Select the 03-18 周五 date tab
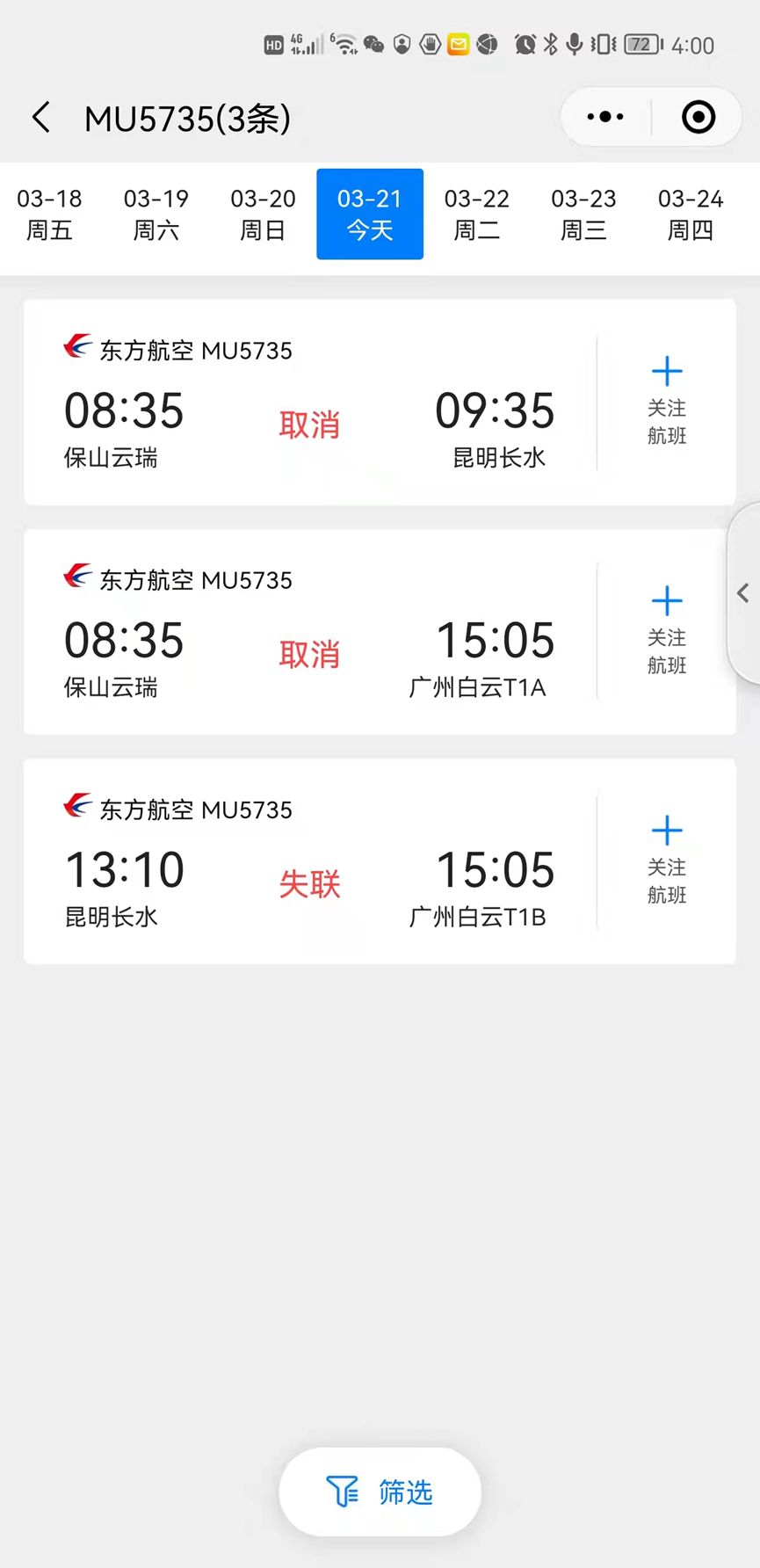The width and height of the screenshot is (760, 1568). pos(49,214)
